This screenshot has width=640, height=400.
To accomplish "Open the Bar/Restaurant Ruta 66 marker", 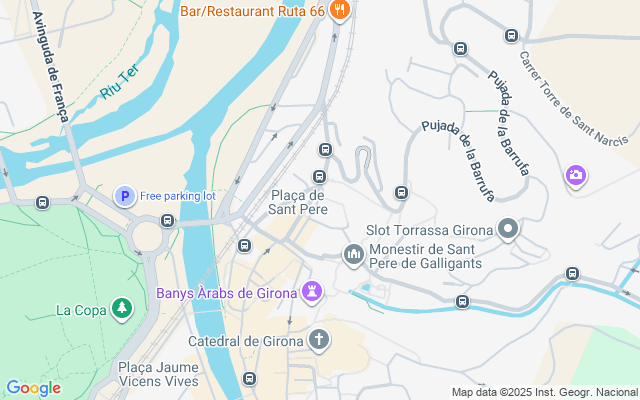I will 340,10.
